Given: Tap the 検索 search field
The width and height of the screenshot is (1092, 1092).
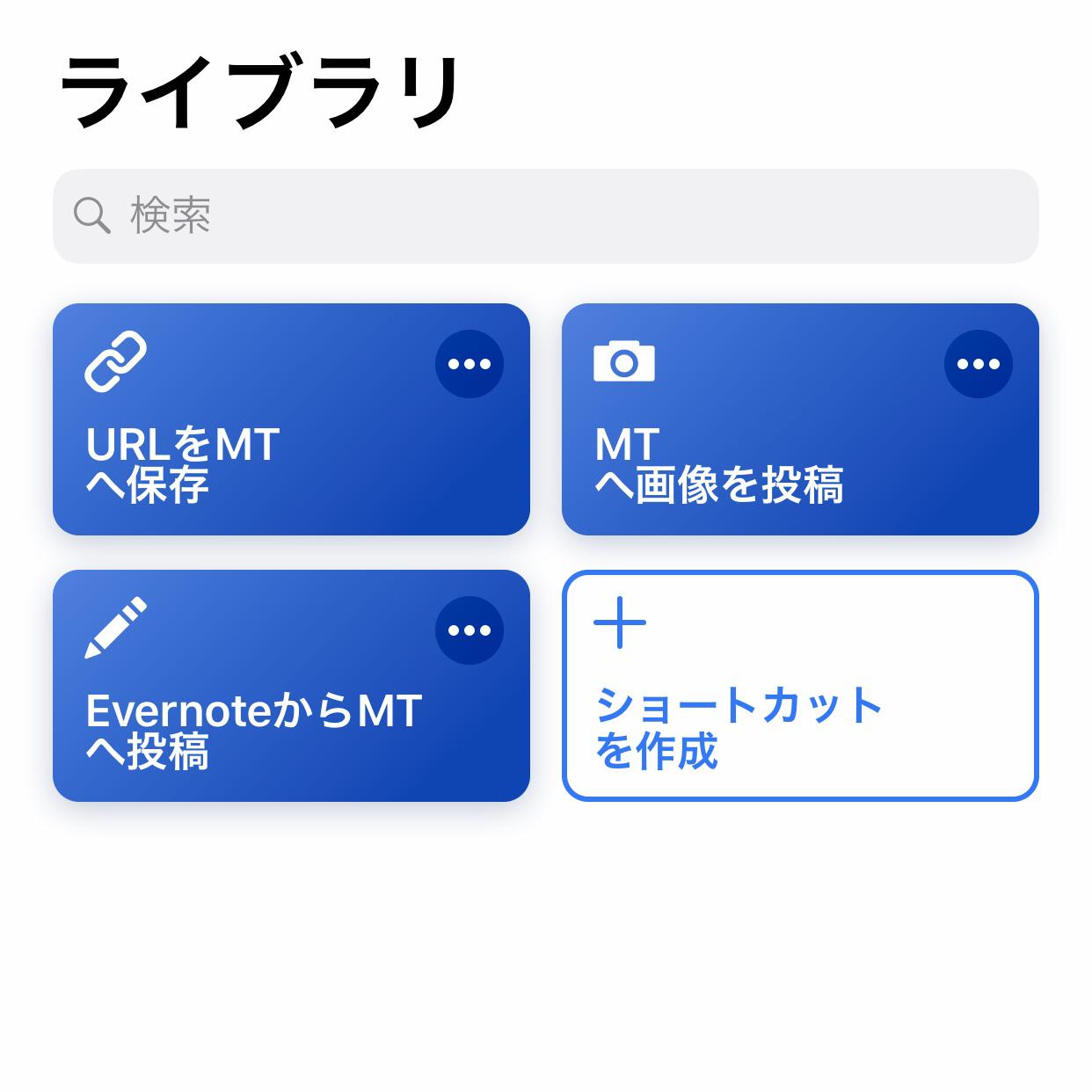Looking at the screenshot, I should pyautogui.click(x=545, y=215).
